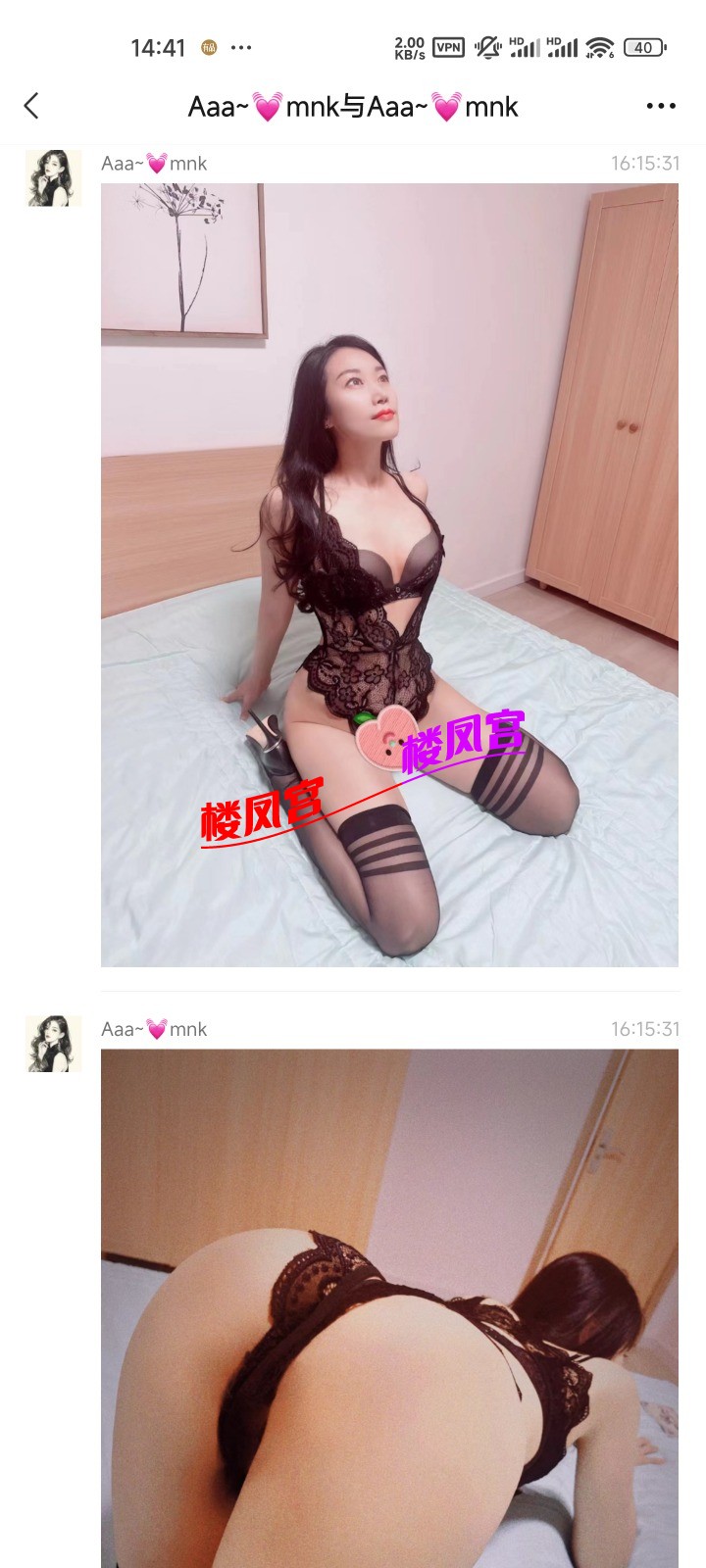This screenshot has width=706, height=1568.
Task: Tap the sender avatar beside the second message
Action: click(x=53, y=1044)
